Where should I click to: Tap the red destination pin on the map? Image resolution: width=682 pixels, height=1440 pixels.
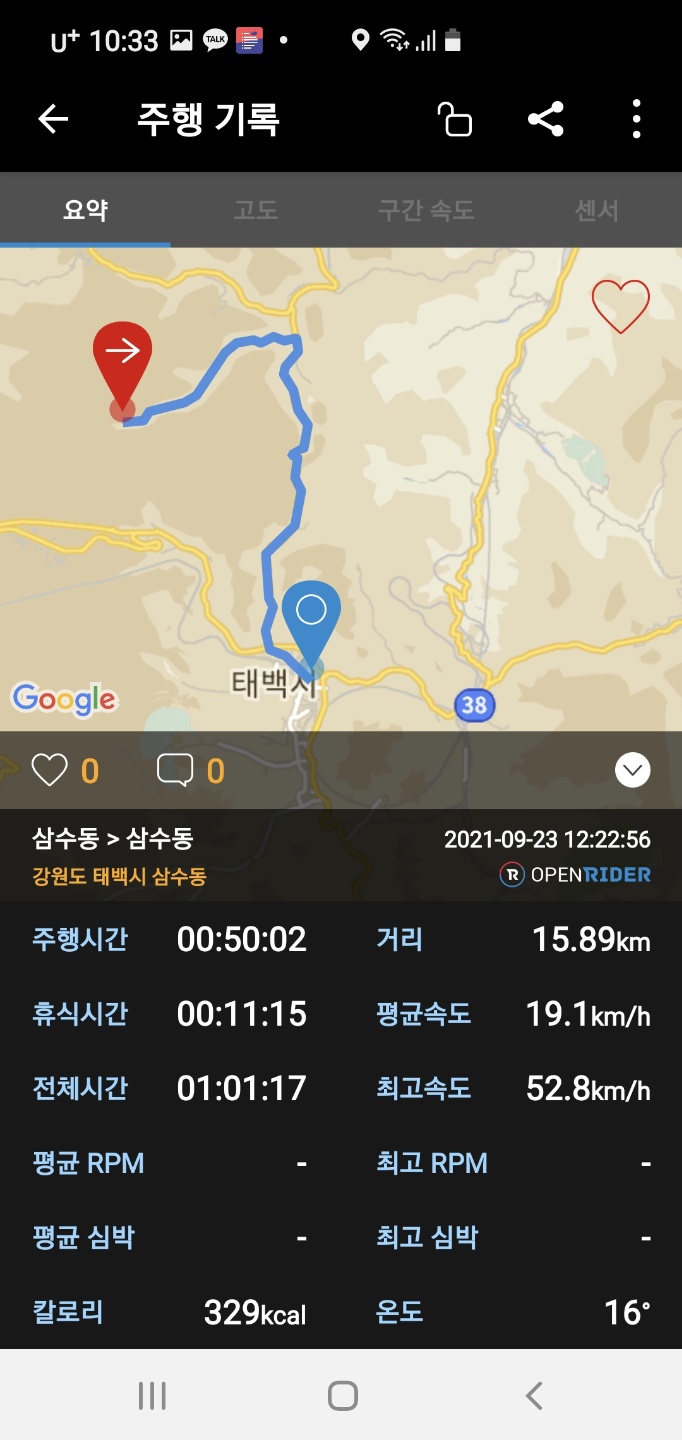pos(122,357)
